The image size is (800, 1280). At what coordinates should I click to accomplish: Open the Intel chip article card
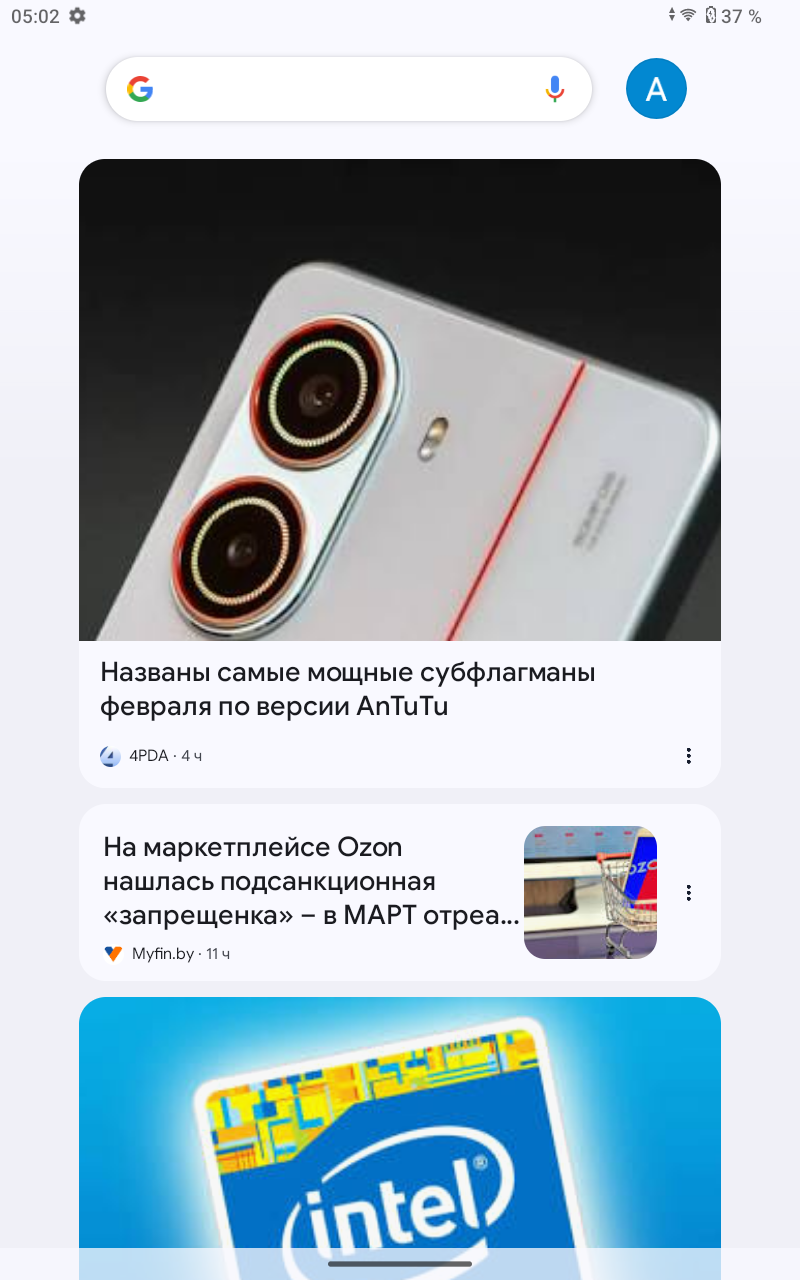400,1120
